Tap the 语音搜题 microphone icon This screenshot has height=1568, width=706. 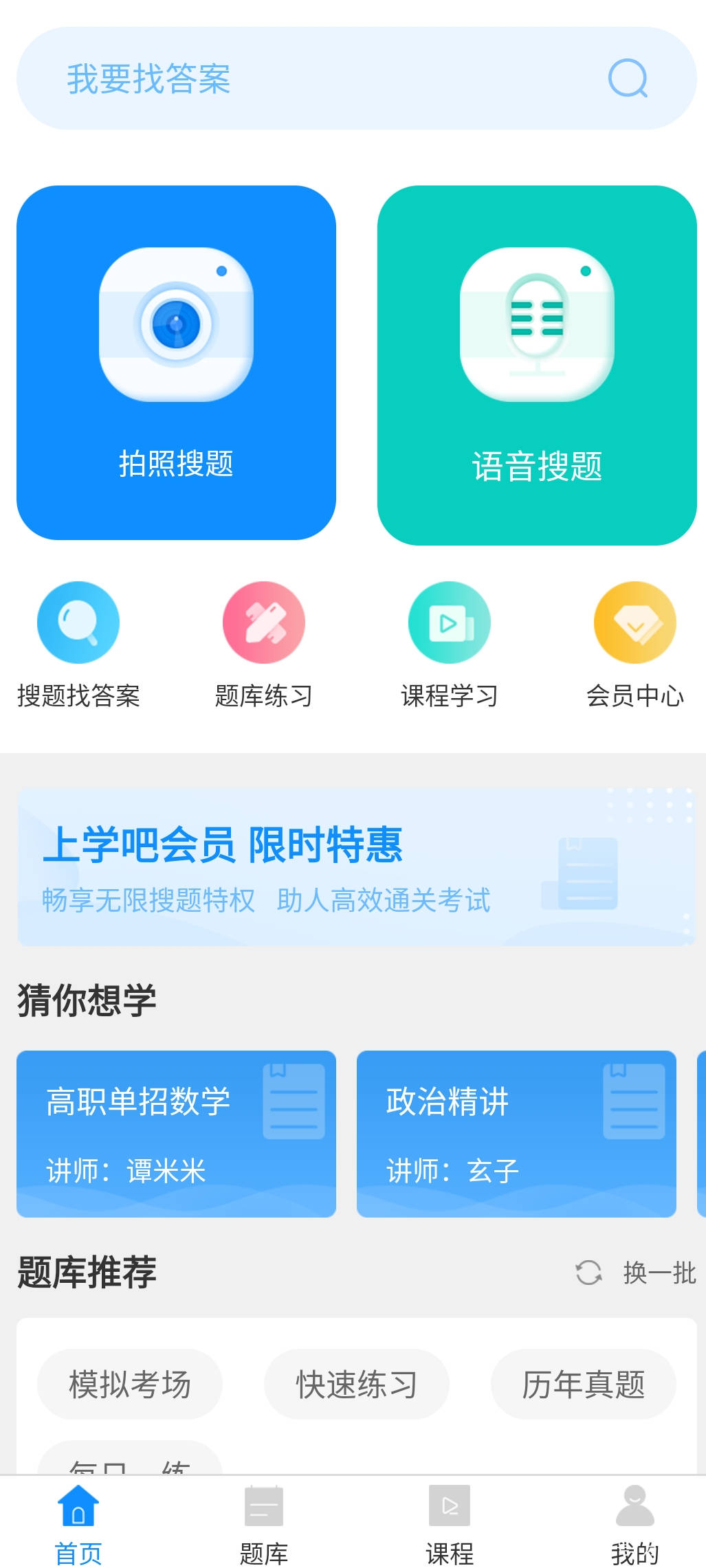540,323
